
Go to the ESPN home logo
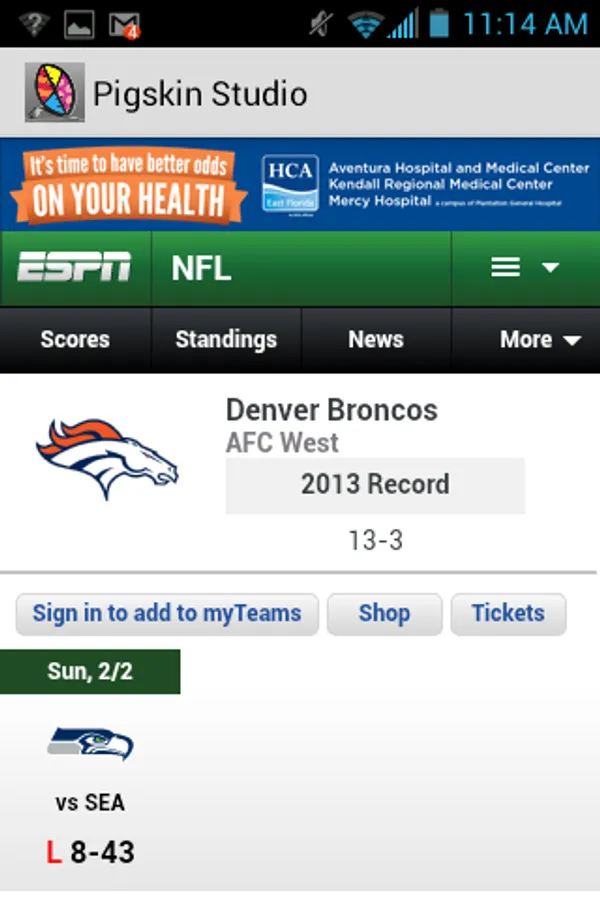[75, 268]
